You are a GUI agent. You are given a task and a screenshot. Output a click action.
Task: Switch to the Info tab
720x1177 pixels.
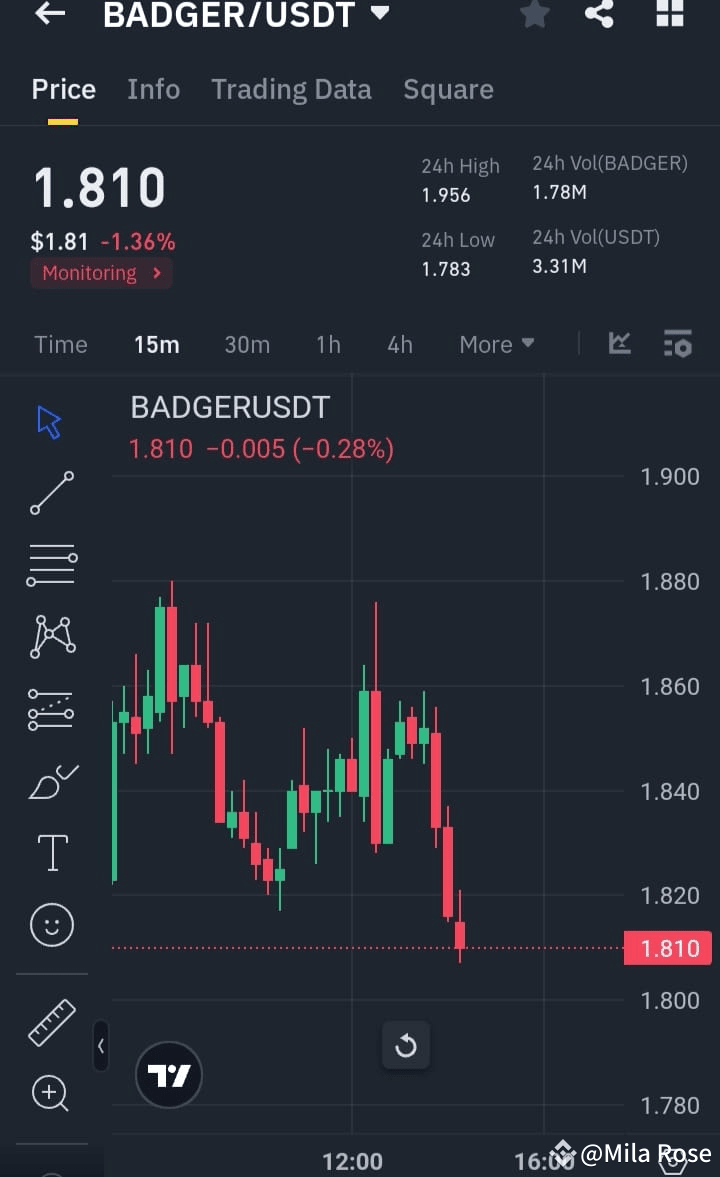(x=153, y=89)
